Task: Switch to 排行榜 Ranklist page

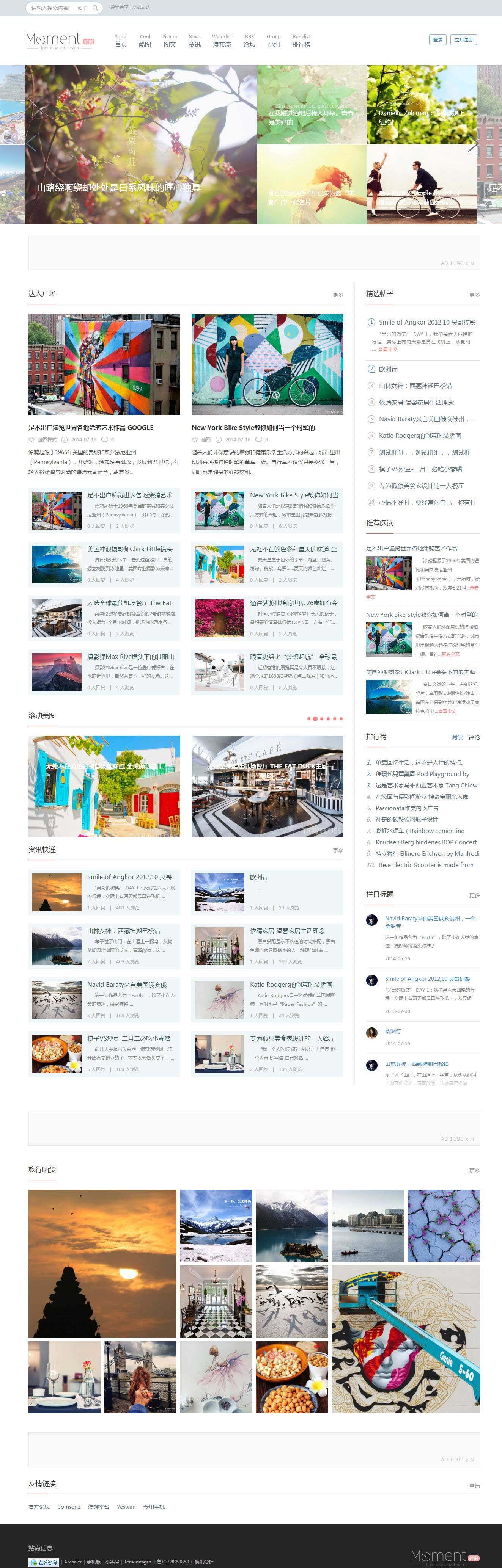Action: (x=301, y=41)
